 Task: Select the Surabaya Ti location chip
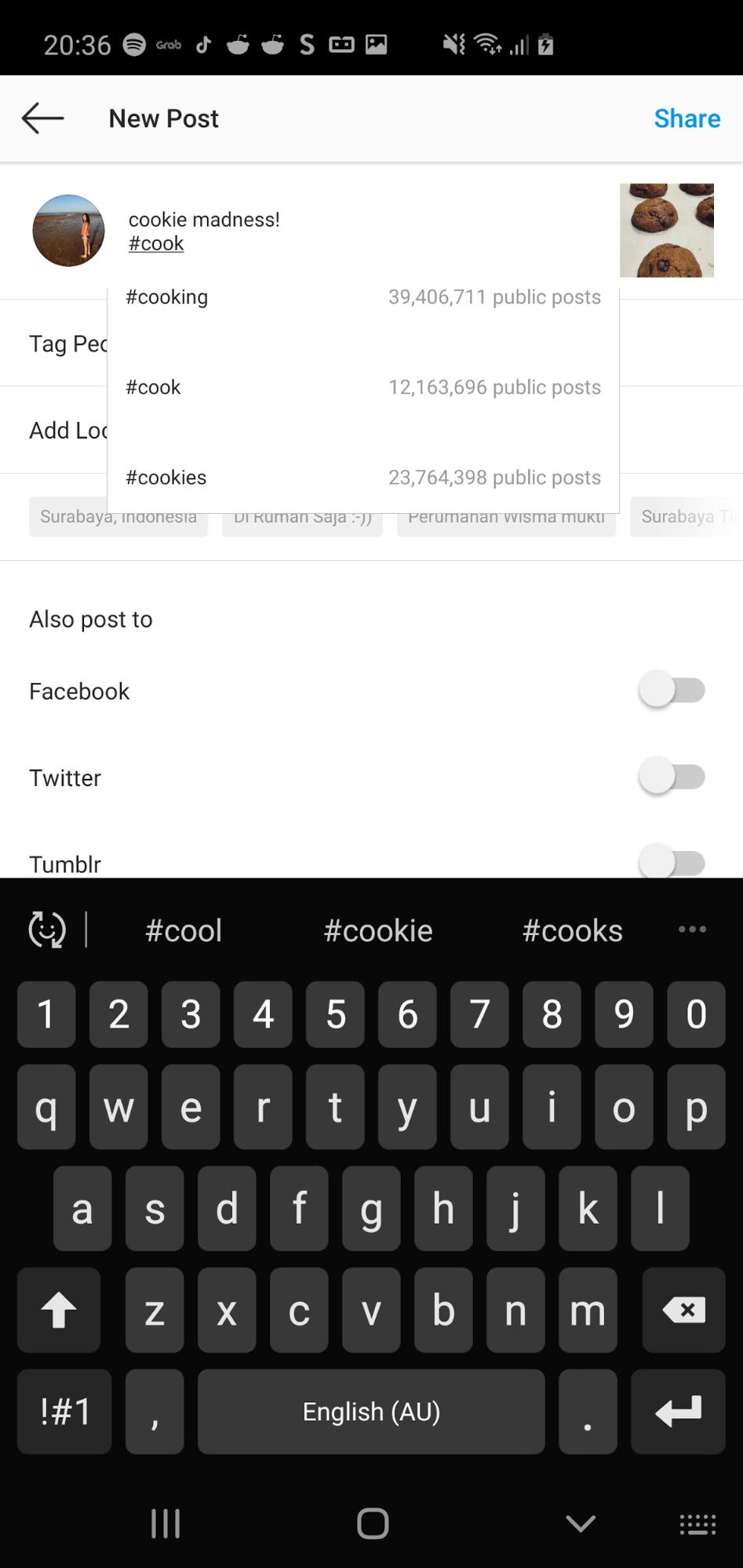click(687, 517)
